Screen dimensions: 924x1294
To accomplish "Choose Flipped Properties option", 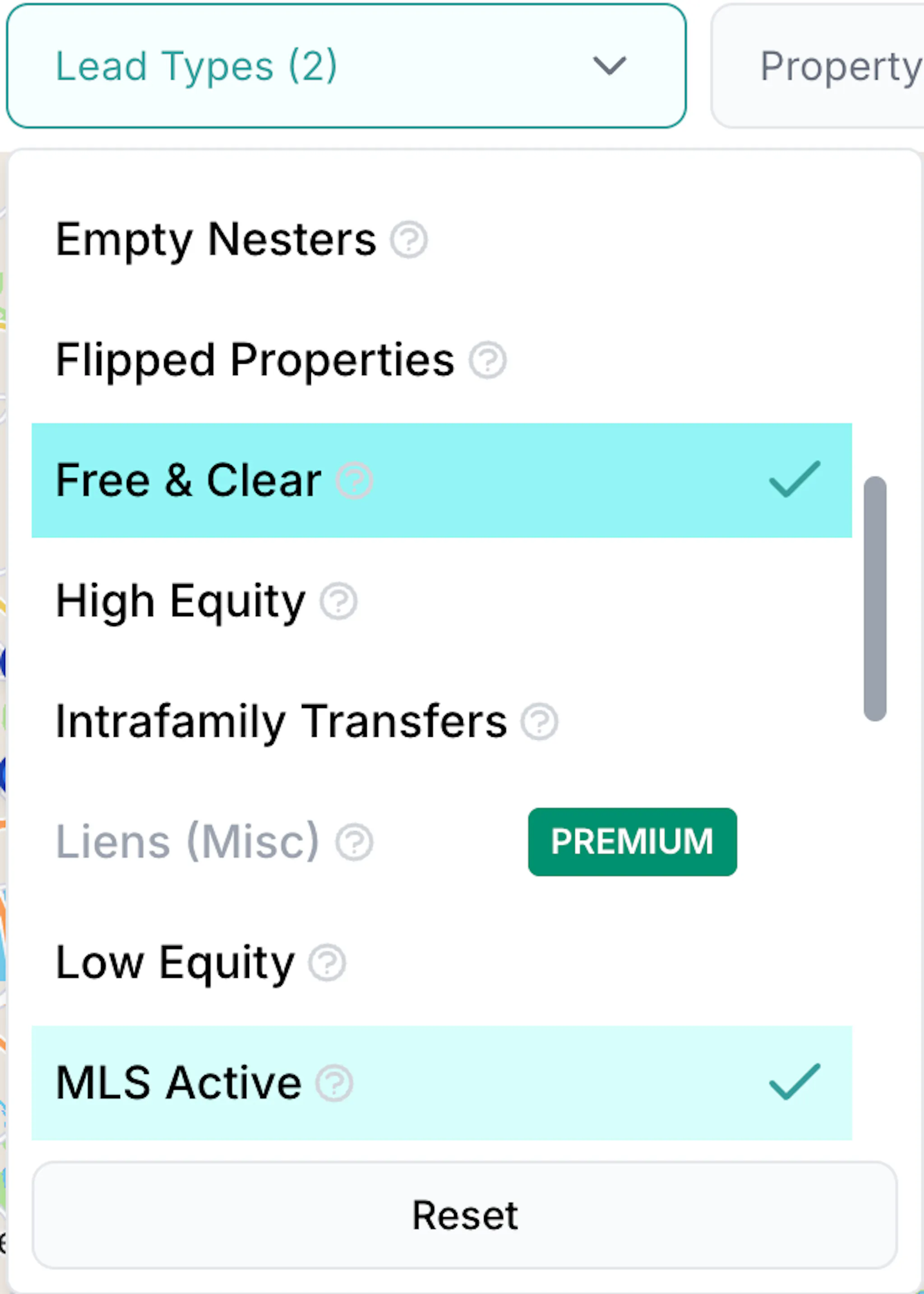I will pos(255,360).
